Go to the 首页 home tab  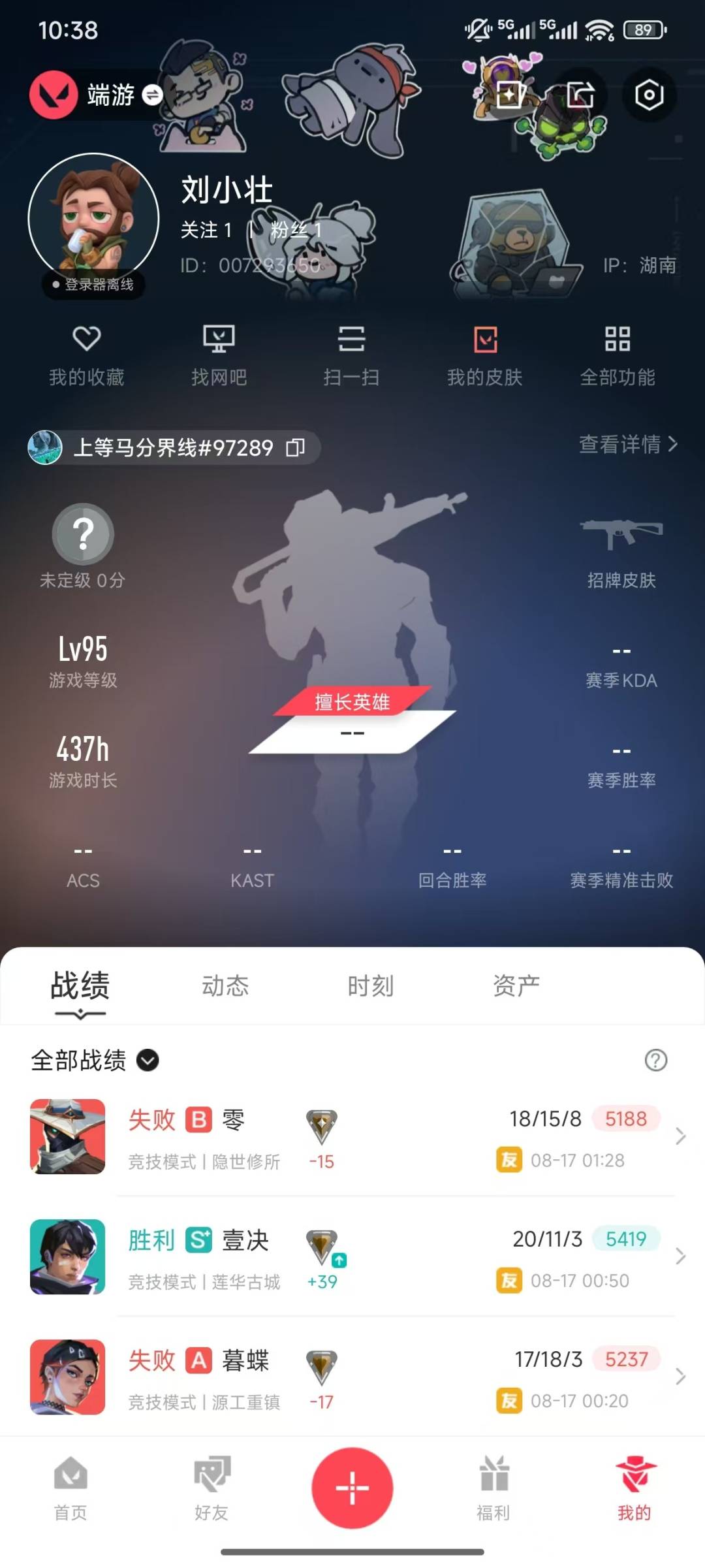tap(70, 1488)
